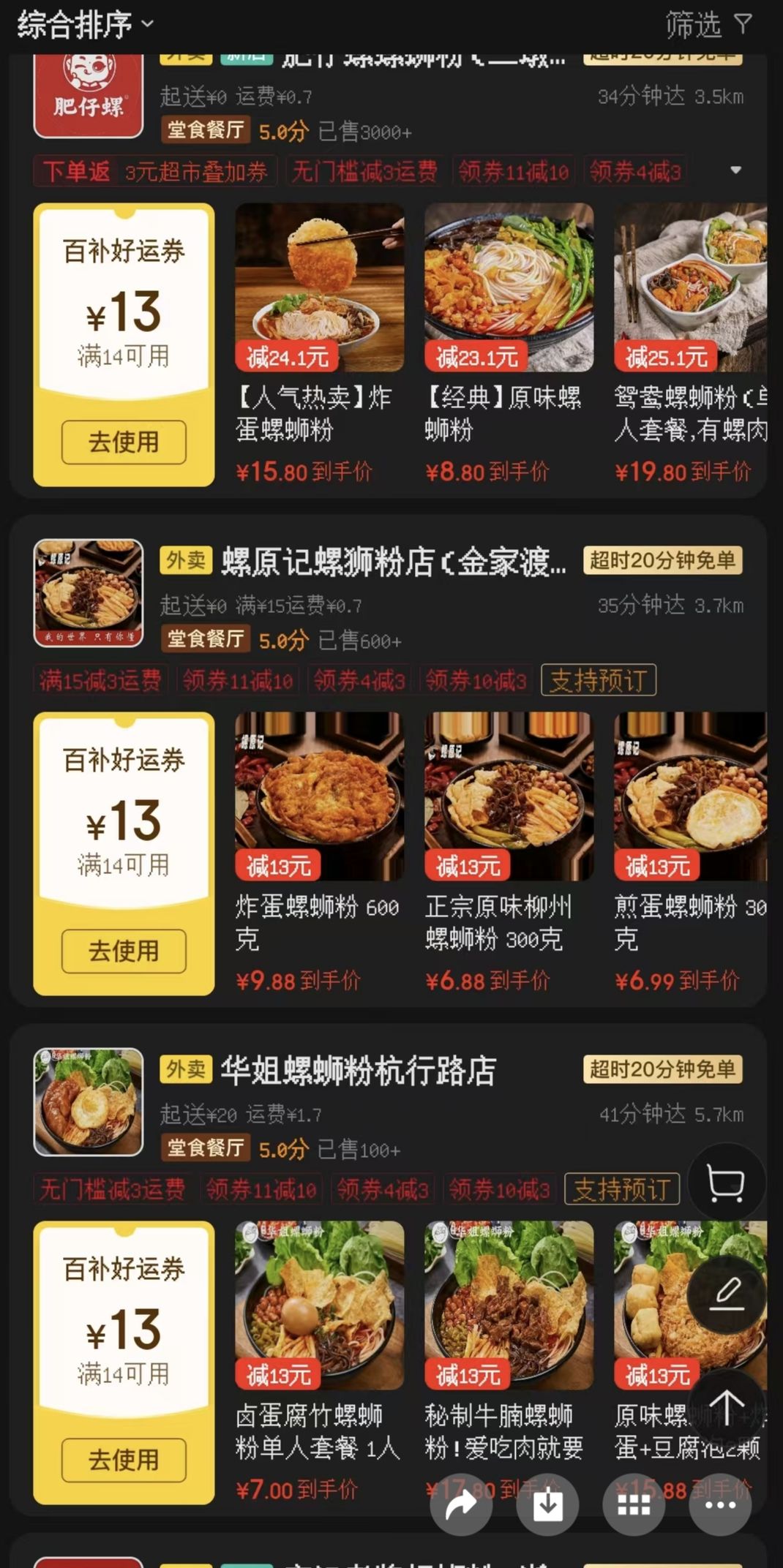Open the 综合排序 sort dropdown
783x1568 pixels.
pyautogui.click(x=86, y=25)
